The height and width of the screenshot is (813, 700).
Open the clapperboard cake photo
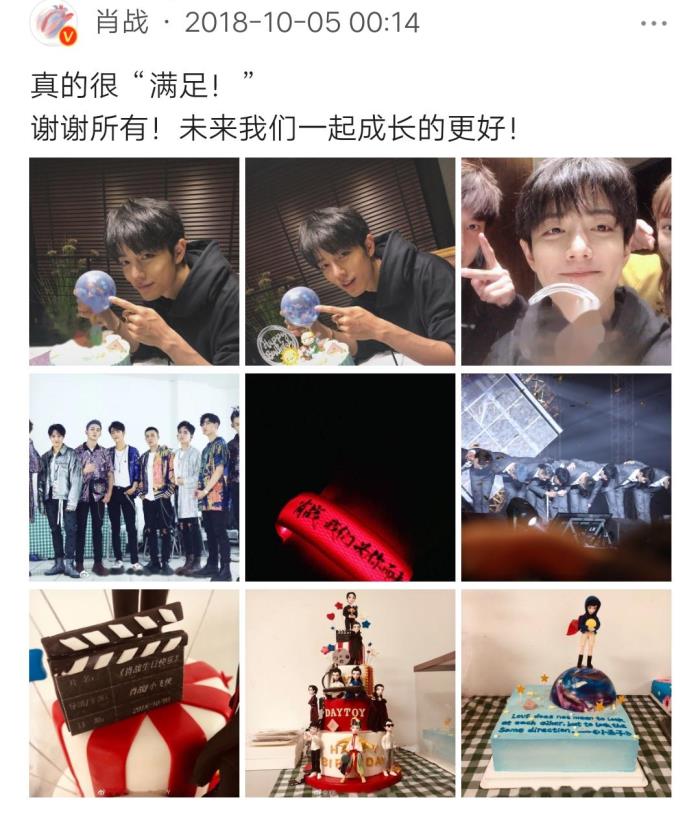click(134, 693)
